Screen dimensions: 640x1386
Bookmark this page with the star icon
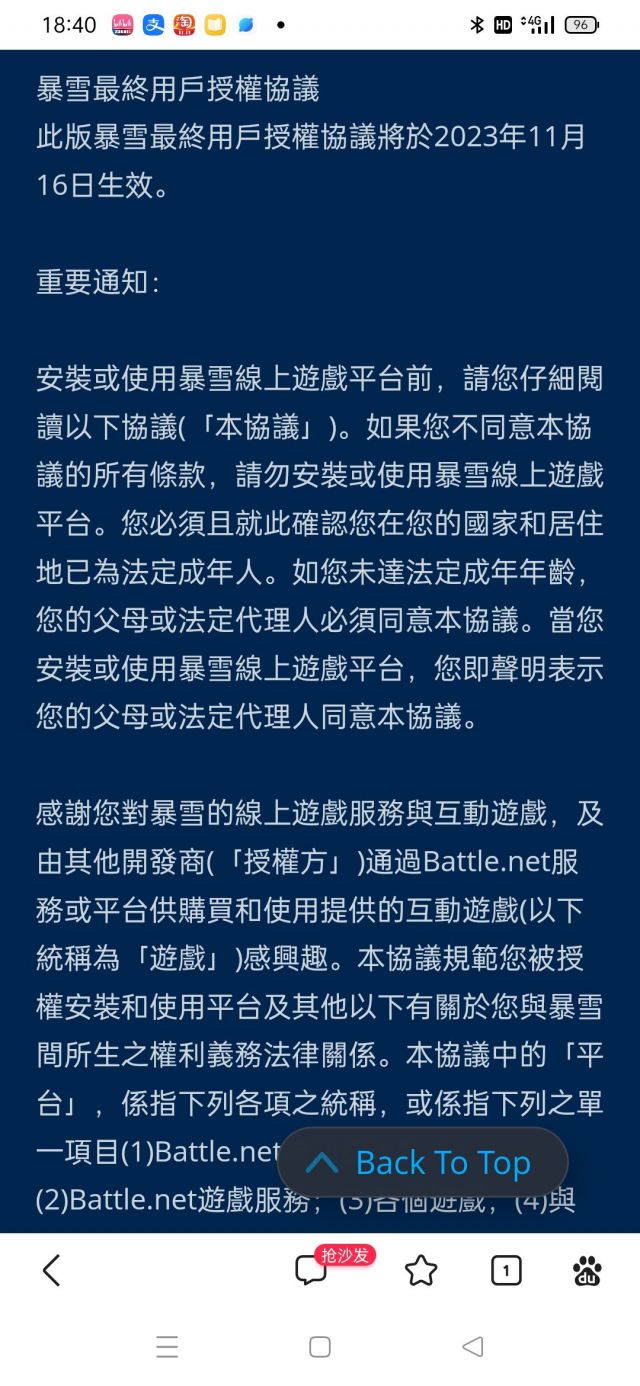421,1271
